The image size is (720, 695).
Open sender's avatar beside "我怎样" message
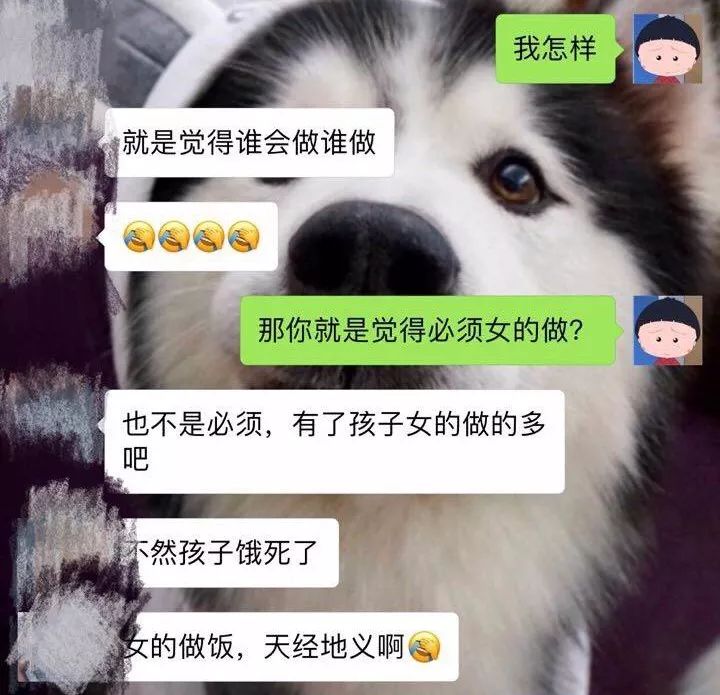point(668,49)
